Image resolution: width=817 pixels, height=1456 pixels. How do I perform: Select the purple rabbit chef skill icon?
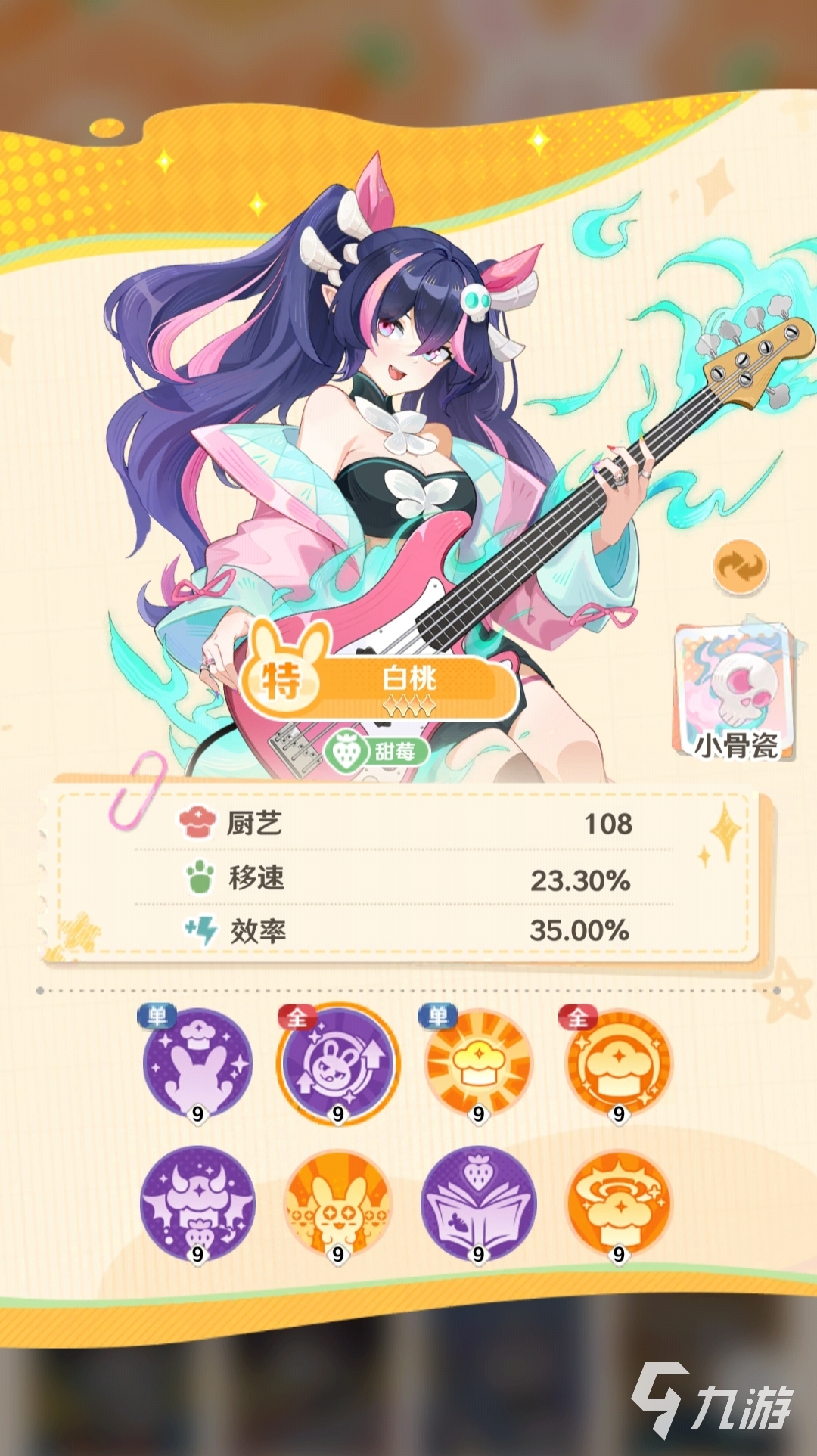click(x=197, y=1063)
